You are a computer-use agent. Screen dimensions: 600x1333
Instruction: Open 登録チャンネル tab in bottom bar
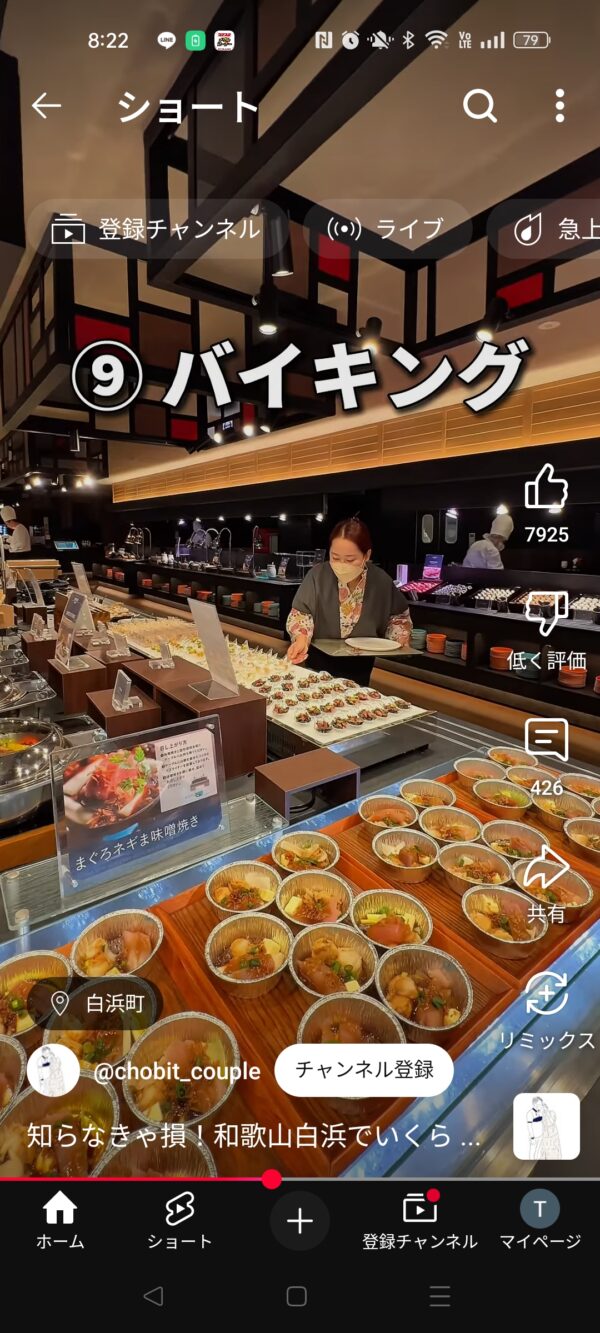(x=419, y=1220)
